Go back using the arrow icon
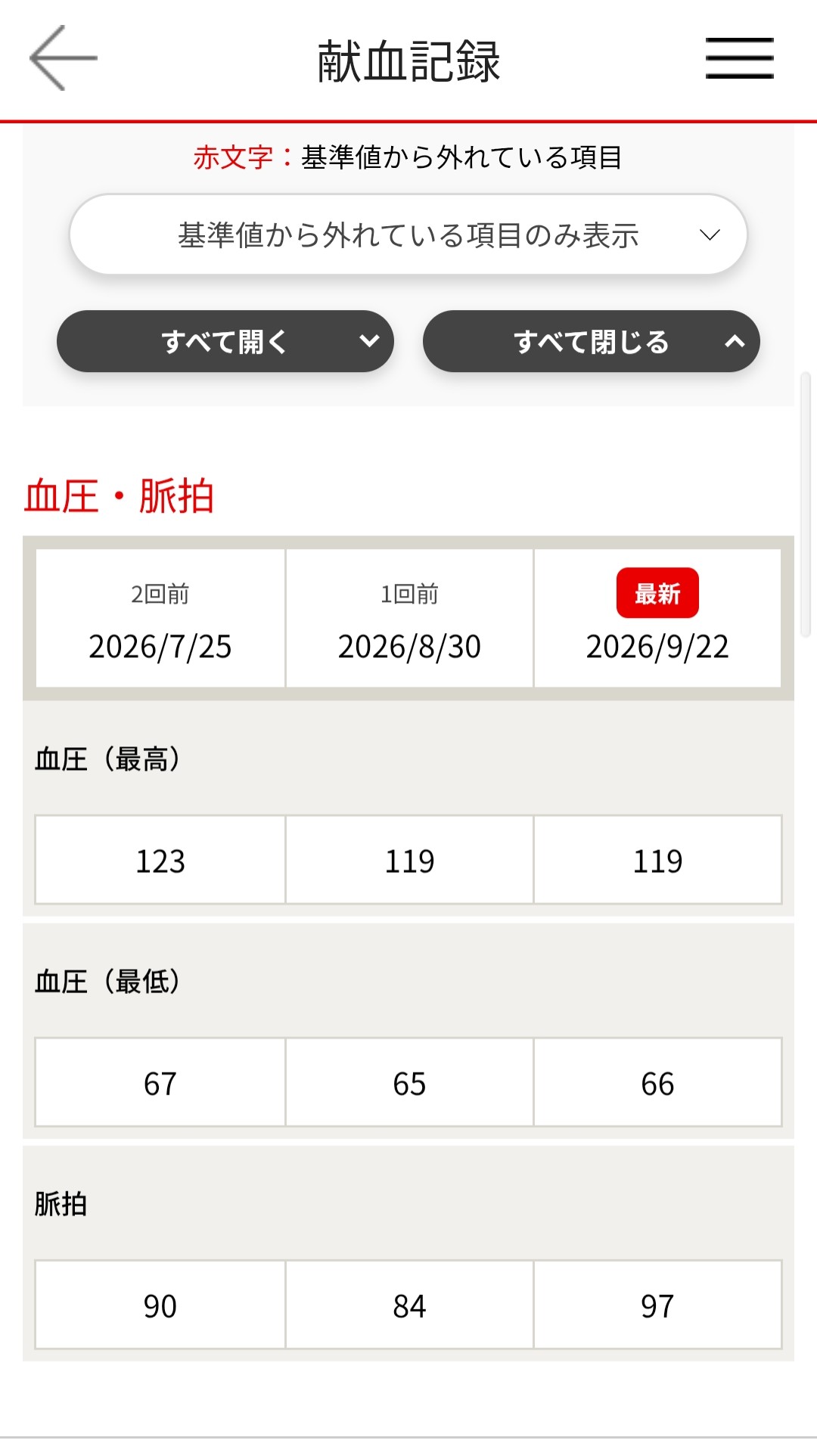817x1456 pixels. click(64, 58)
